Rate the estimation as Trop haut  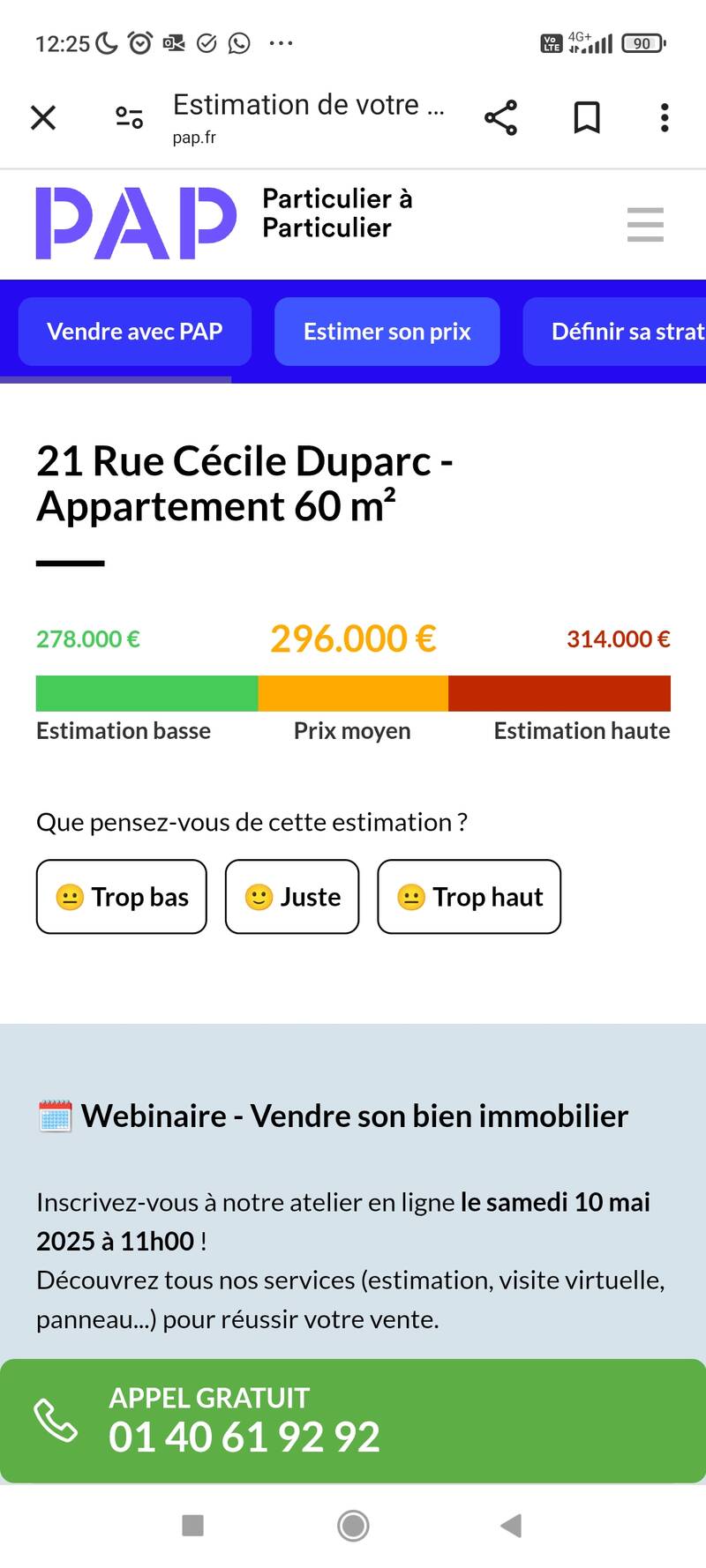[x=469, y=897]
